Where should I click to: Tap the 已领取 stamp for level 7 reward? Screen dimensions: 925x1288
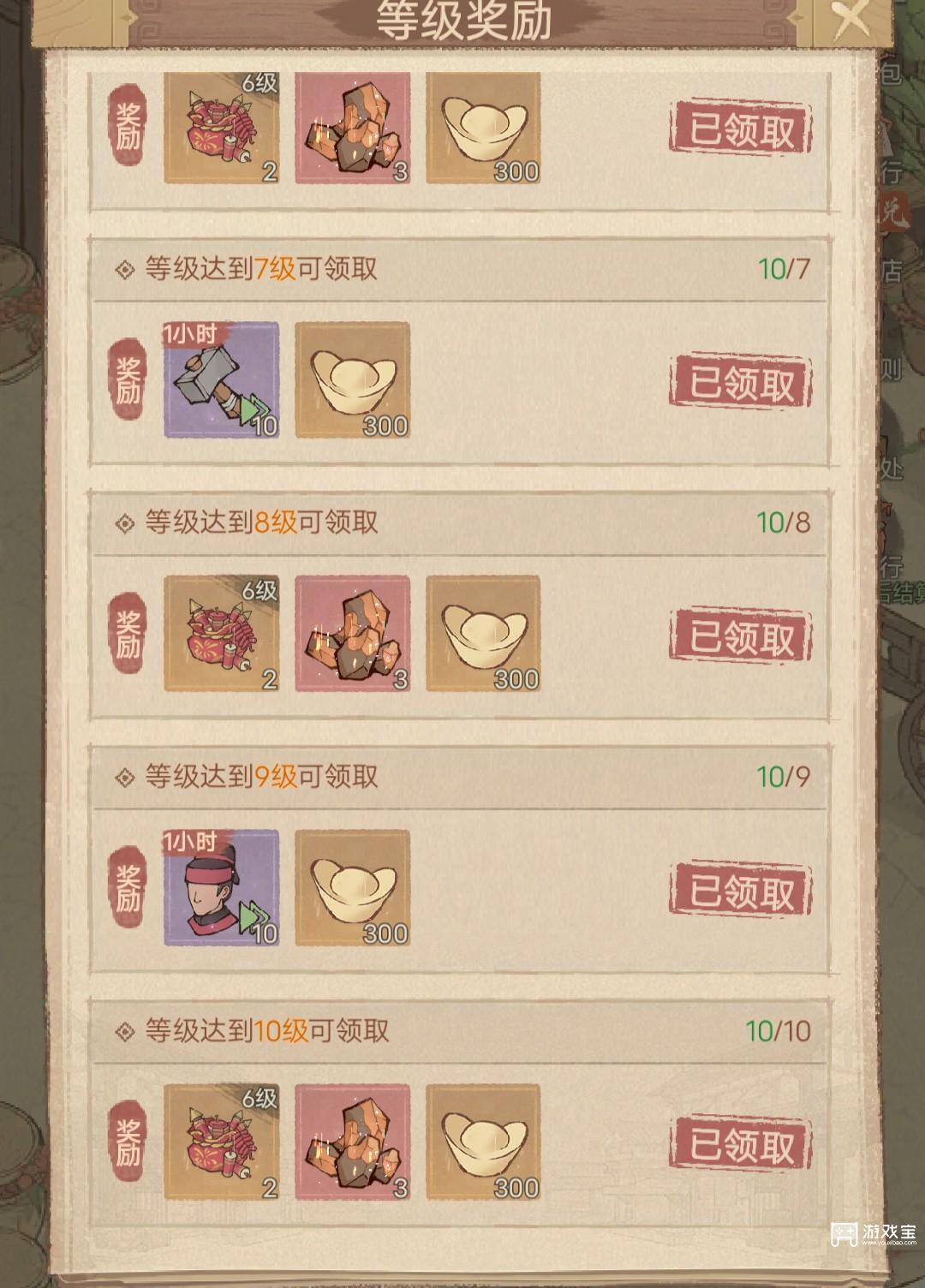pos(741,382)
